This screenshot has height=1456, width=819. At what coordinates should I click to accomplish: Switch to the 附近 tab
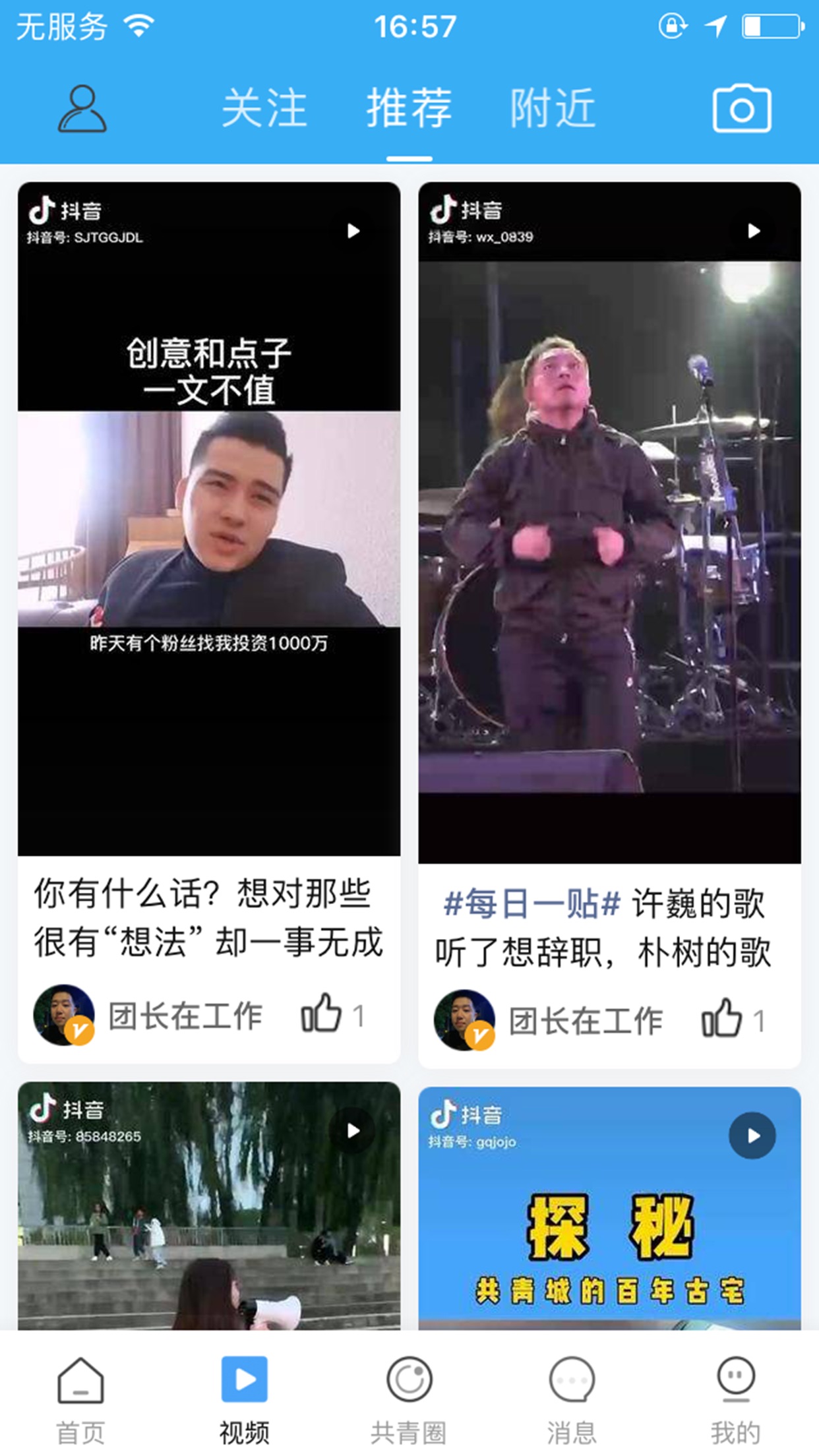pyautogui.click(x=553, y=109)
